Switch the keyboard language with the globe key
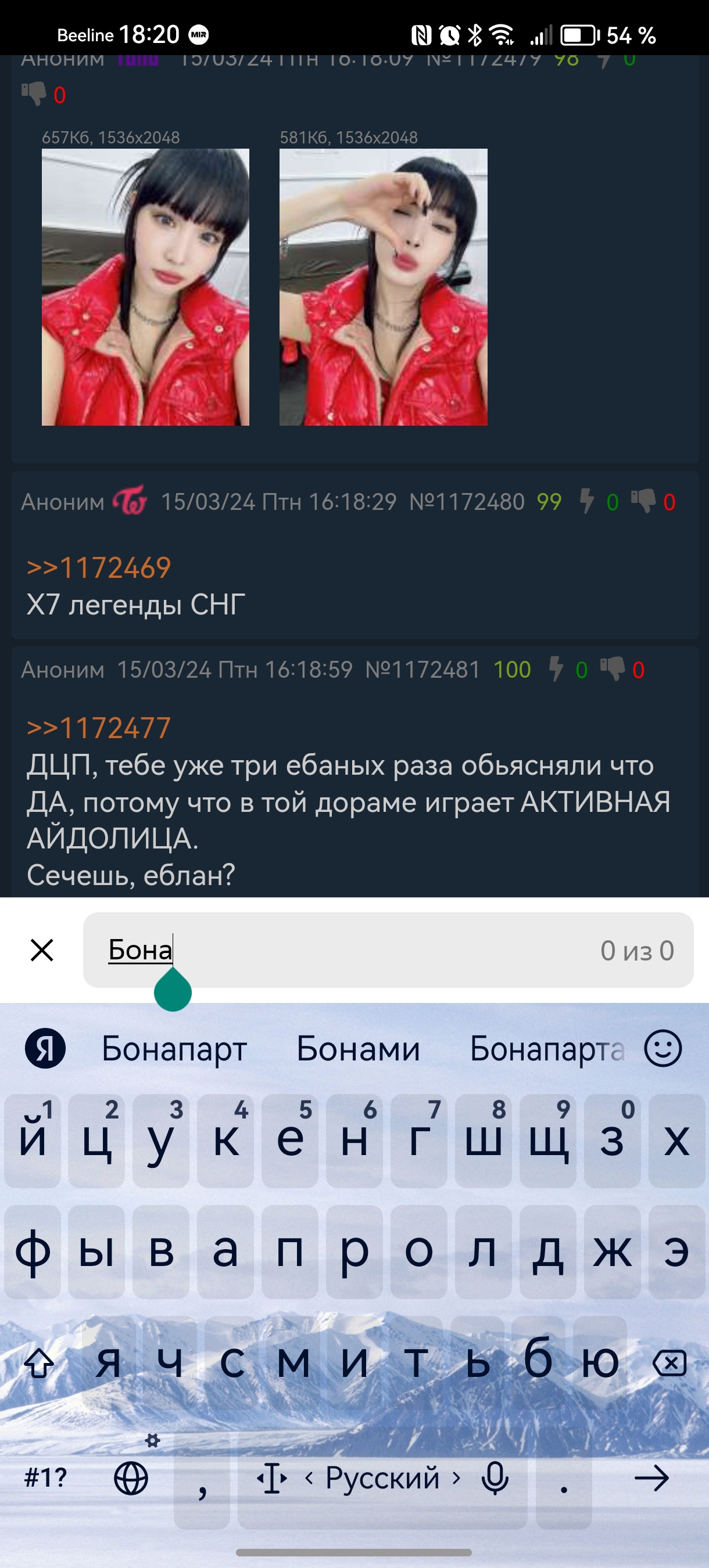Screen dimensions: 709x1568 (131, 1478)
